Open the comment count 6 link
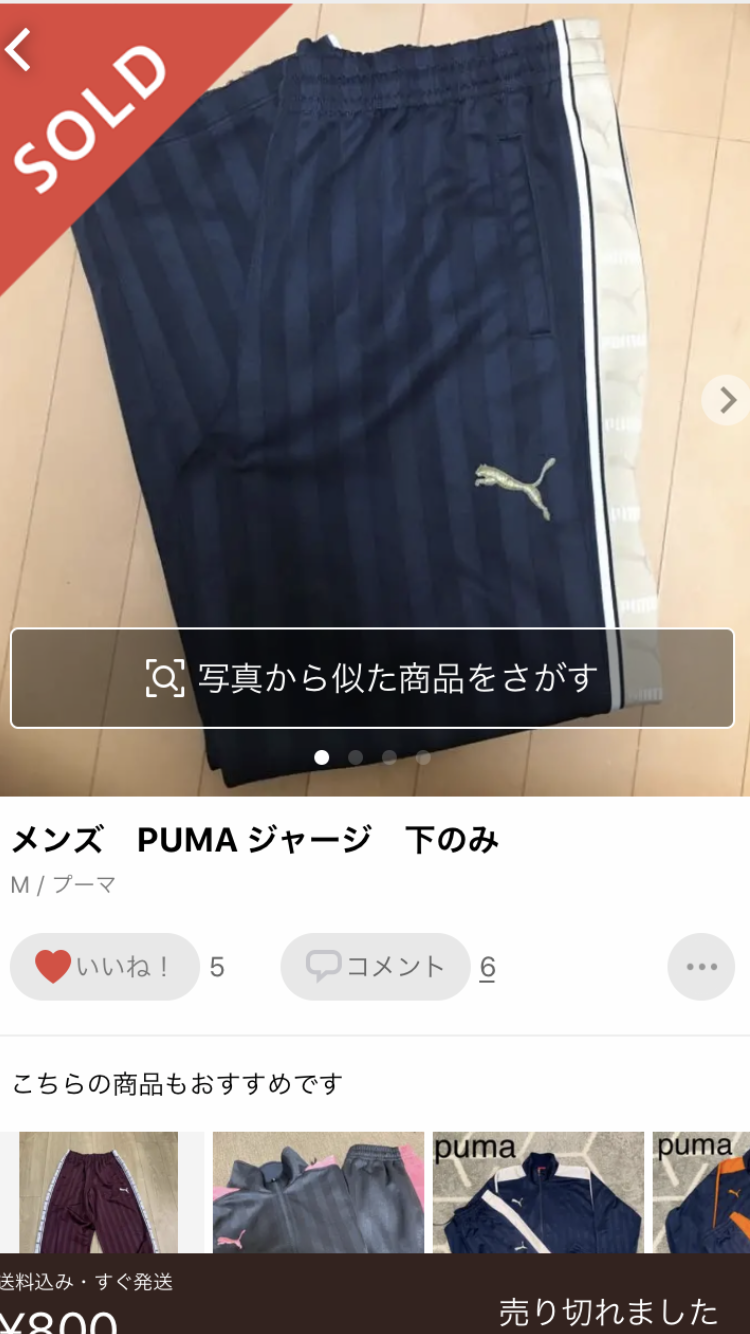 pos(488,967)
